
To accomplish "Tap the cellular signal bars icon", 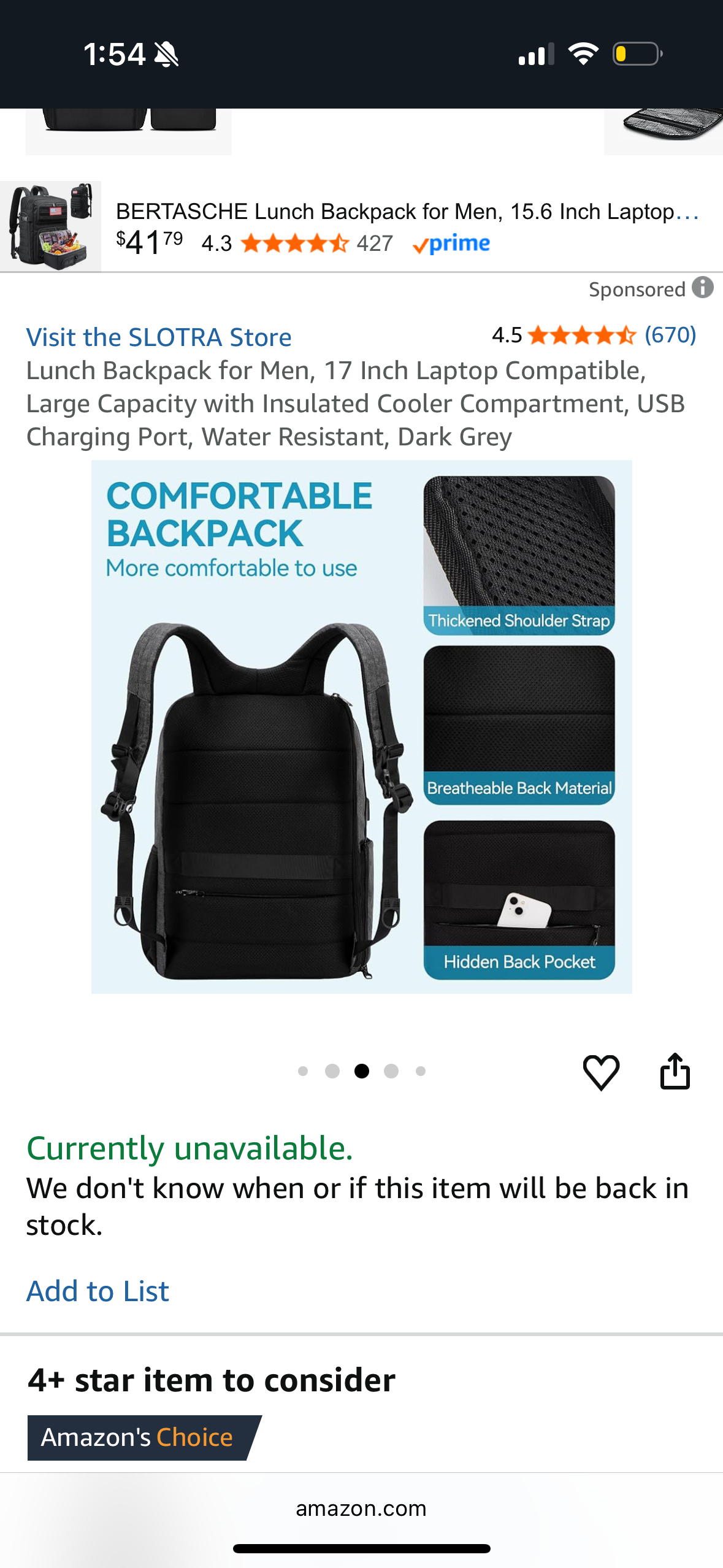I will [x=535, y=53].
